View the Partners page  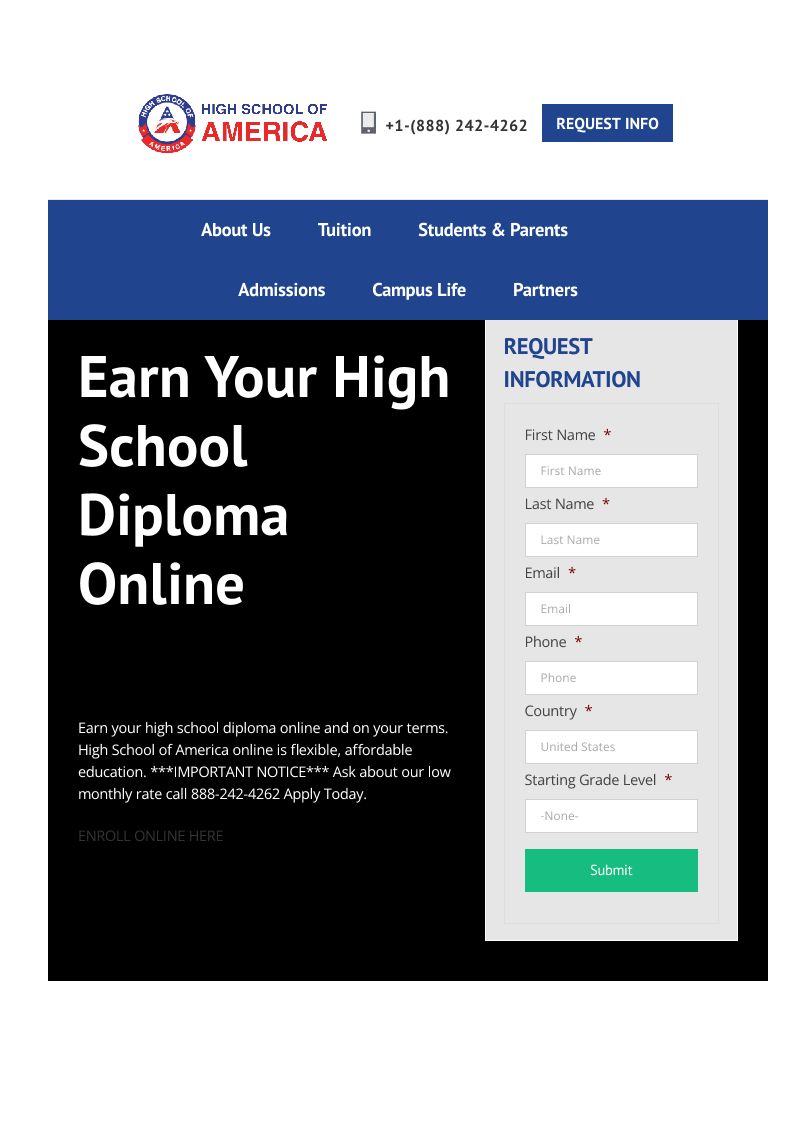pos(545,290)
